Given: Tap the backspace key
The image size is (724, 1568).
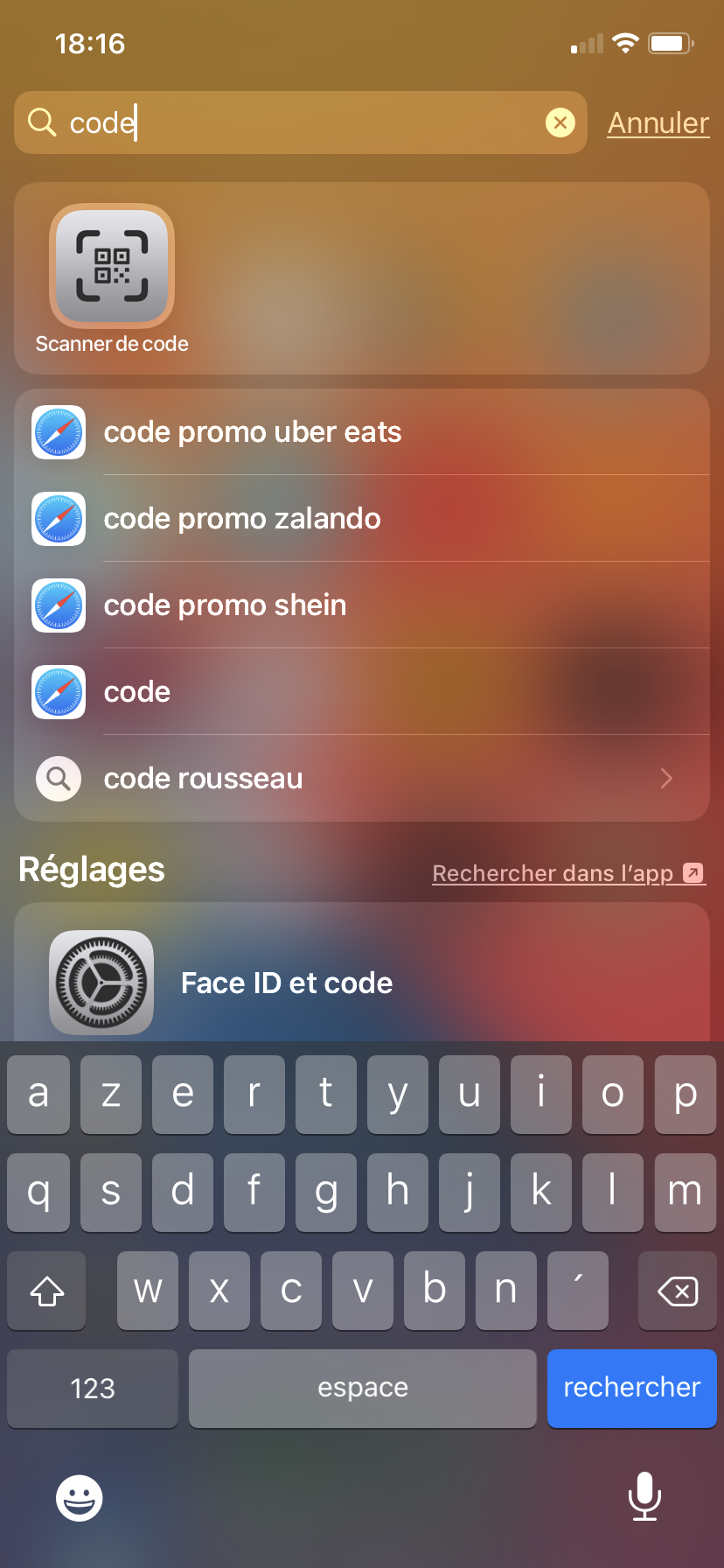Looking at the screenshot, I should tap(678, 1291).
